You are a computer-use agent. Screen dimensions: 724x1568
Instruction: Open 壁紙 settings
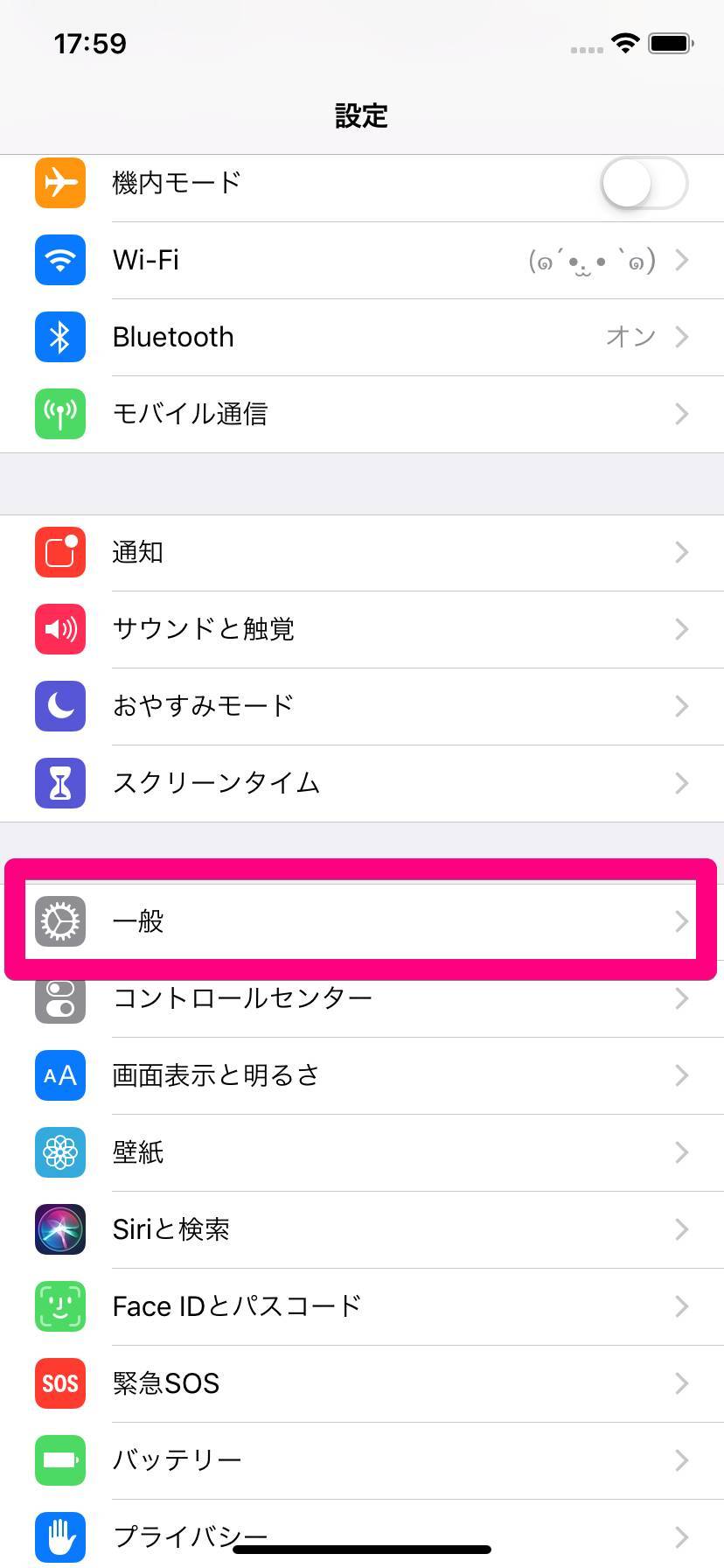(362, 1152)
